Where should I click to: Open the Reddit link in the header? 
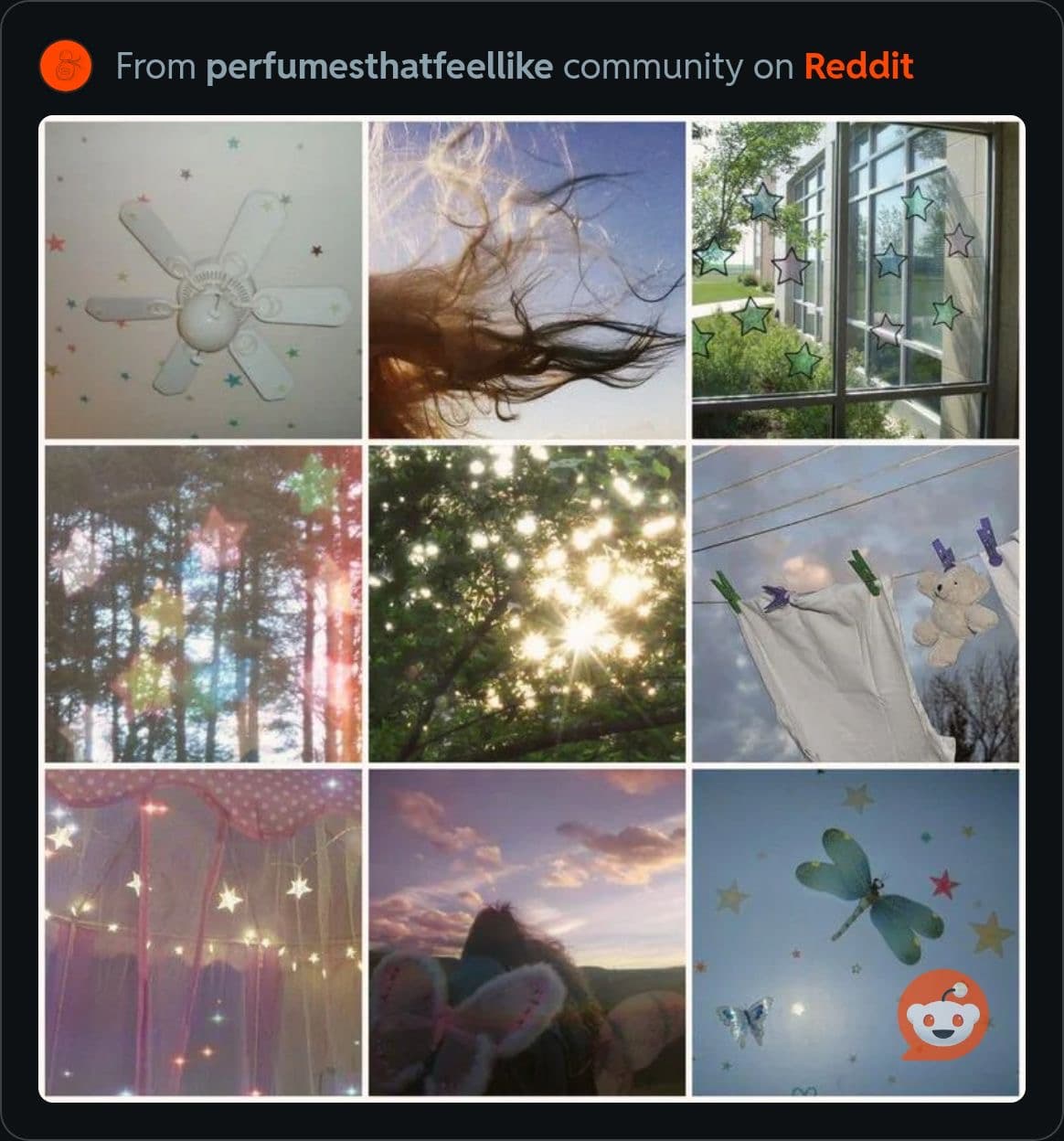pyautogui.click(x=857, y=67)
